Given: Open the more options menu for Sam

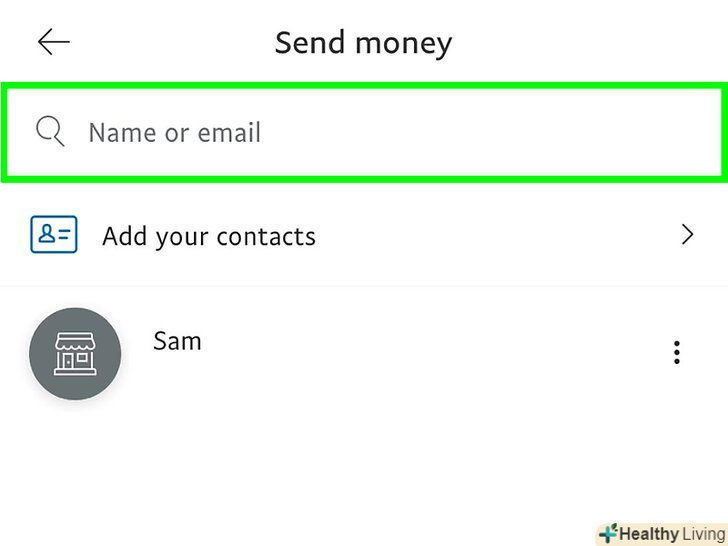Looking at the screenshot, I should click(677, 352).
